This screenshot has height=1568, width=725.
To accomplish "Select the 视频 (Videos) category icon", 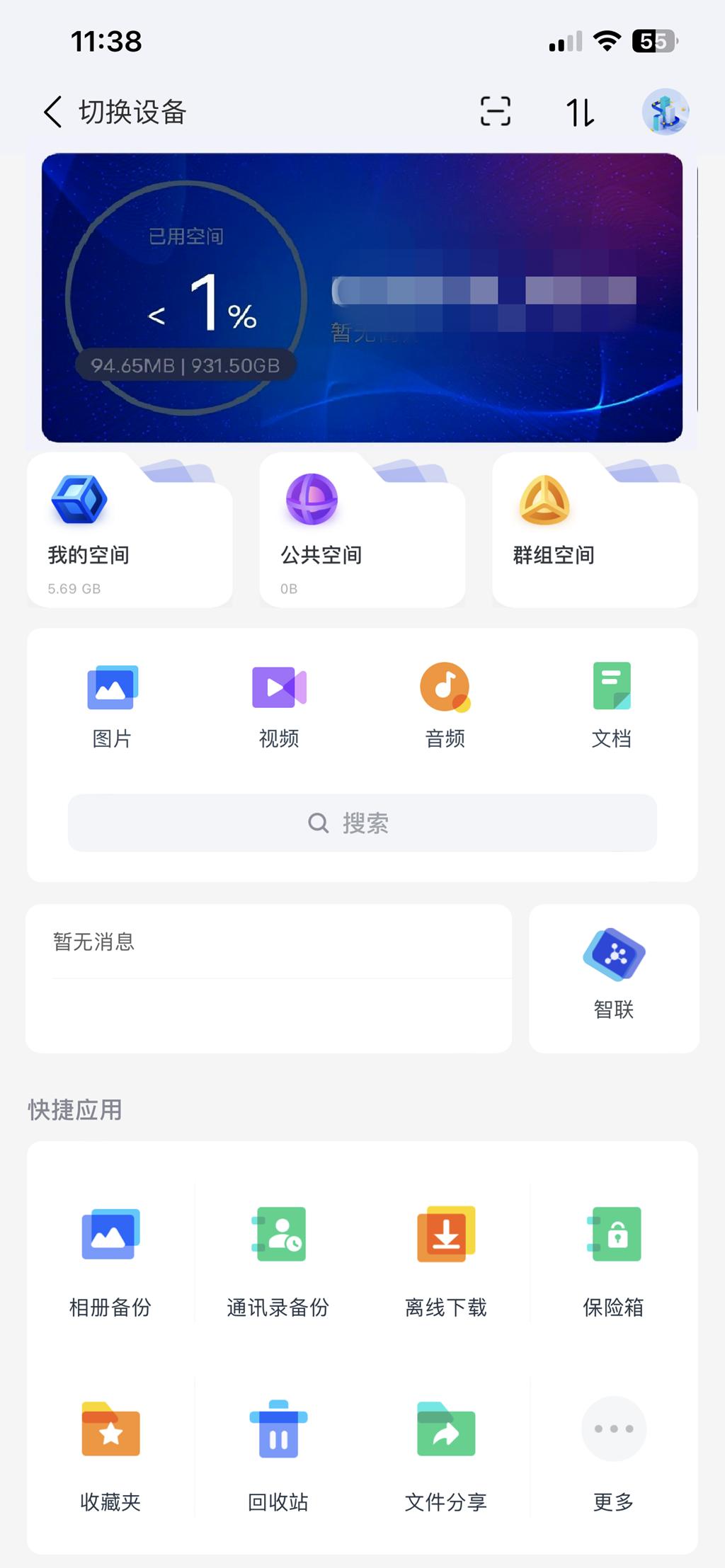I will click(x=278, y=687).
